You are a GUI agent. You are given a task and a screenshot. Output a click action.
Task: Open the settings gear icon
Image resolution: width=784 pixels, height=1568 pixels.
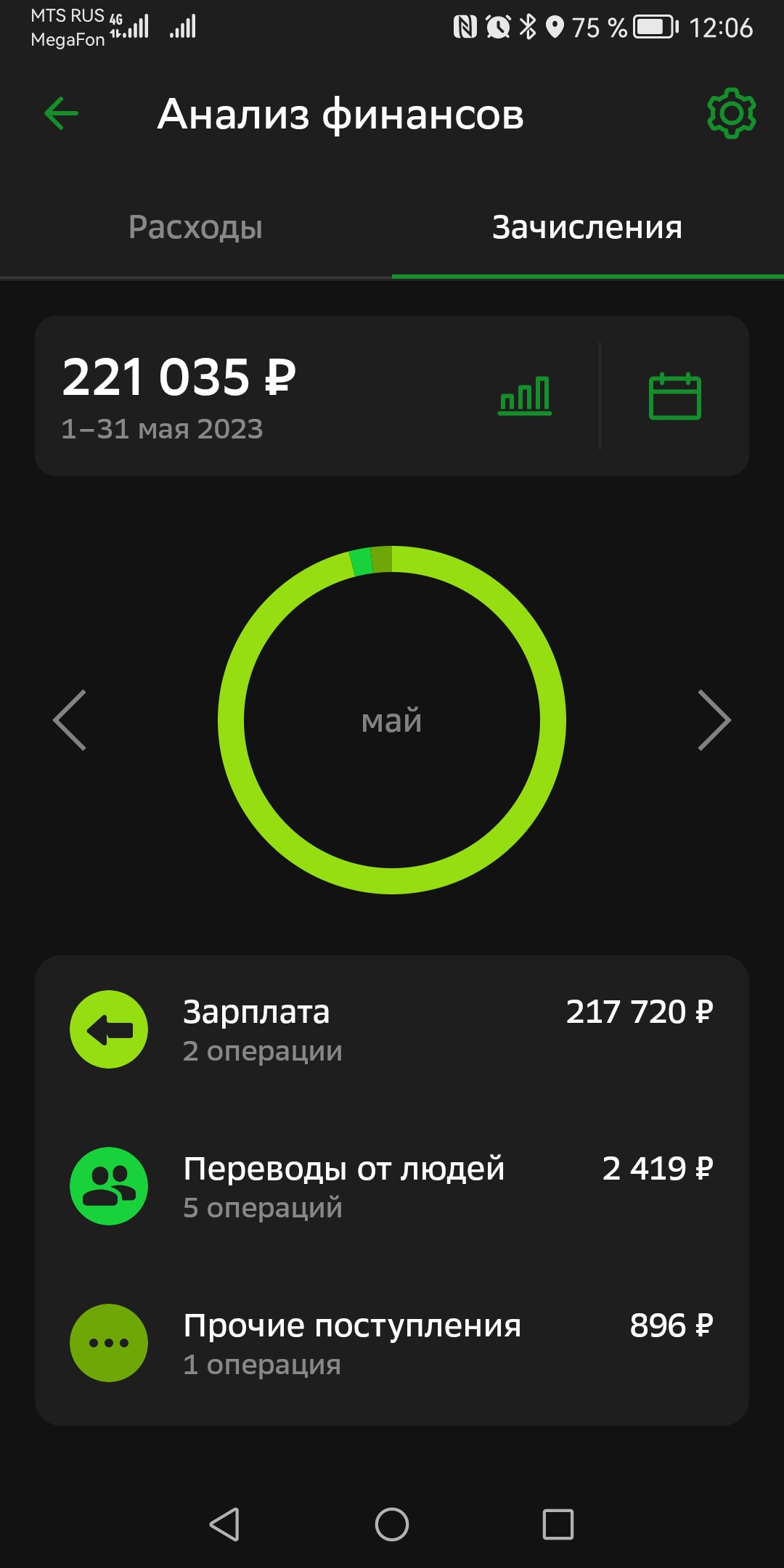click(x=731, y=114)
